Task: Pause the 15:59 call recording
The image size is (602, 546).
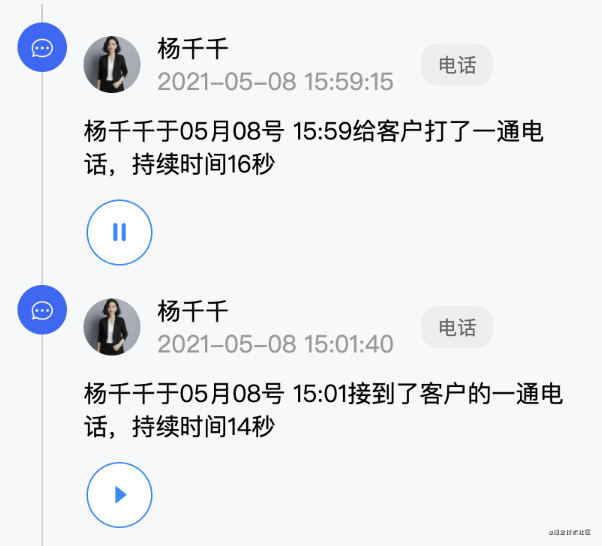Action: pos(119,232)
